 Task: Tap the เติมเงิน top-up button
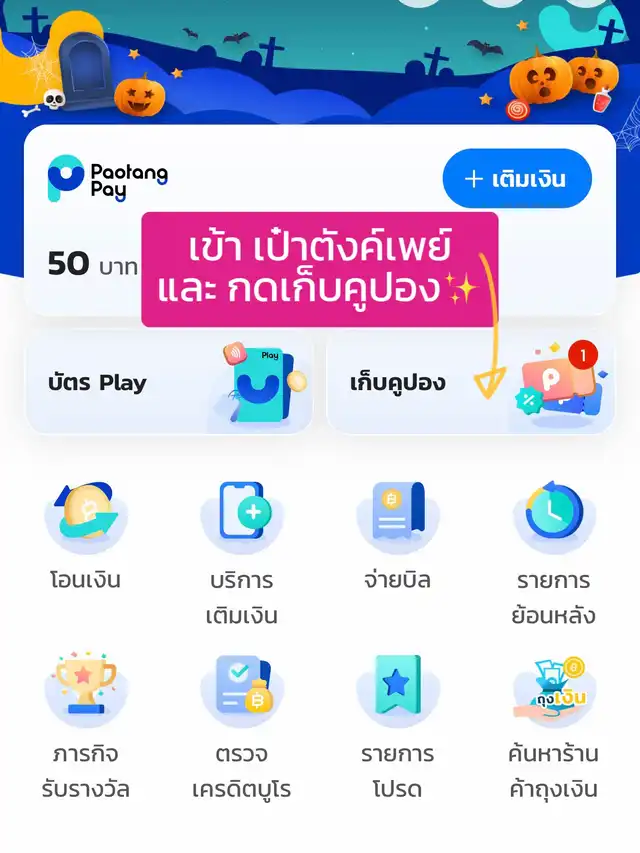(517, 180)
